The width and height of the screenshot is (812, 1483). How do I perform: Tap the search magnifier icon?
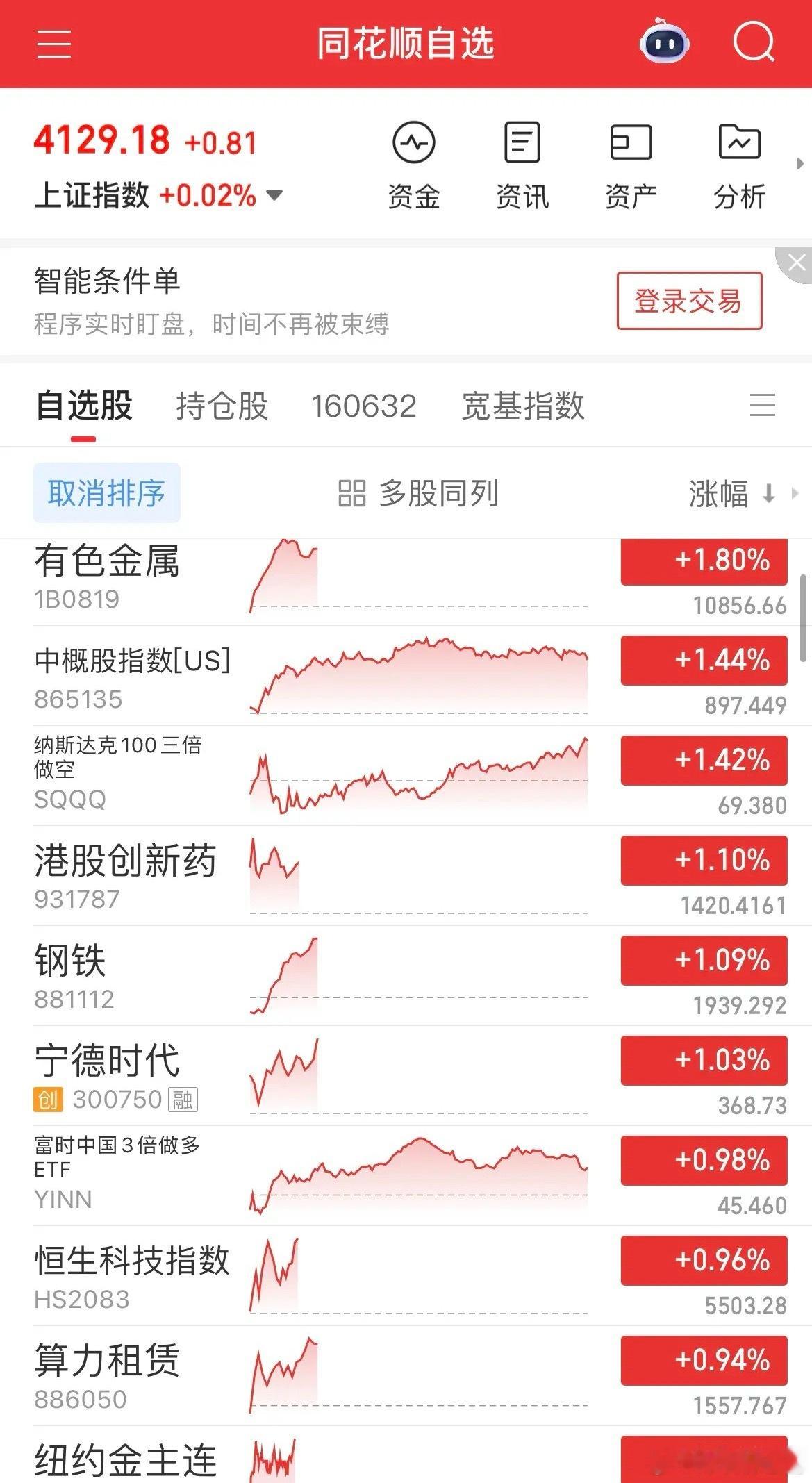pos(754,43)
